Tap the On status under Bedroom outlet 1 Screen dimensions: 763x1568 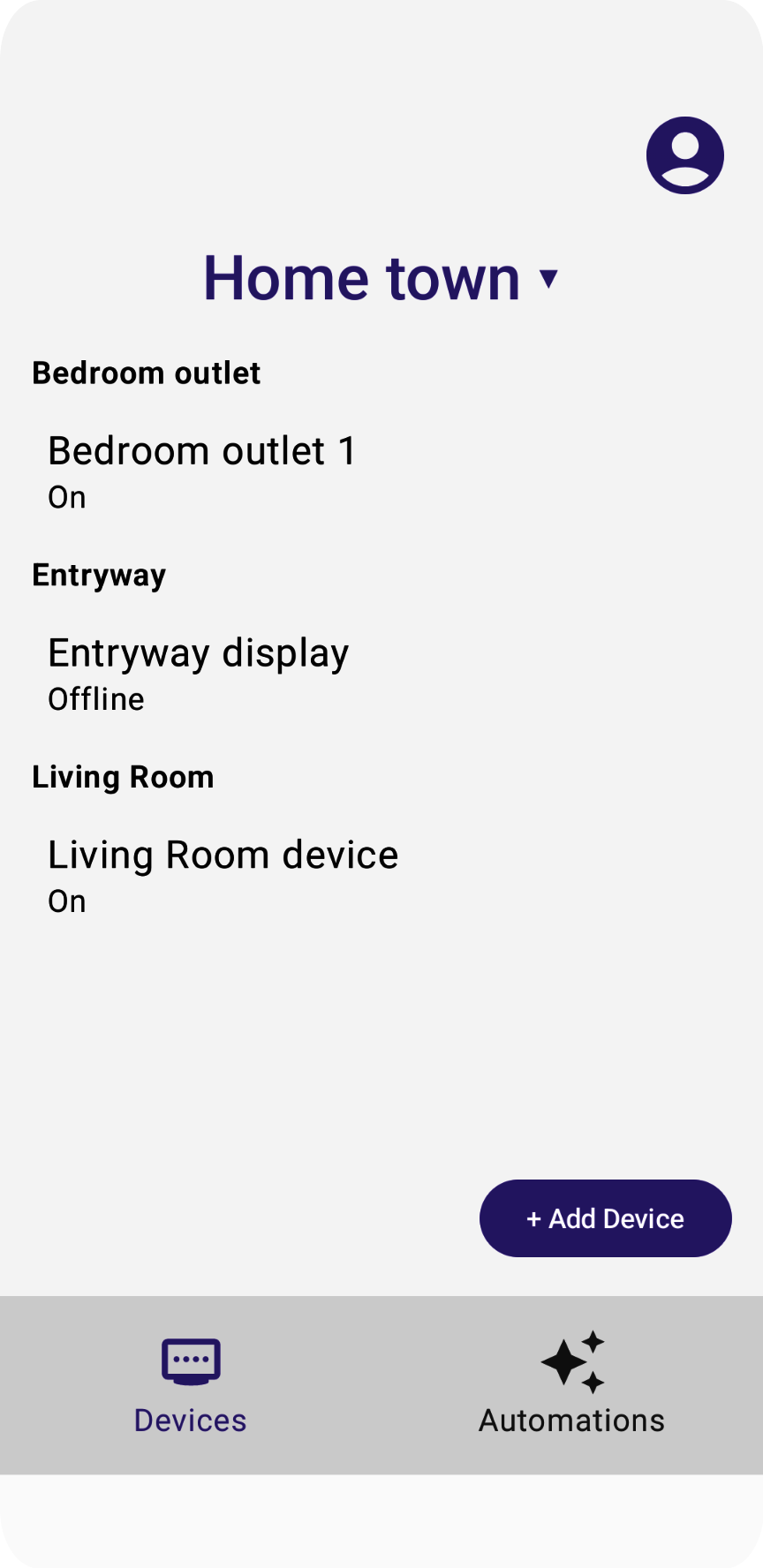point(66,496)
